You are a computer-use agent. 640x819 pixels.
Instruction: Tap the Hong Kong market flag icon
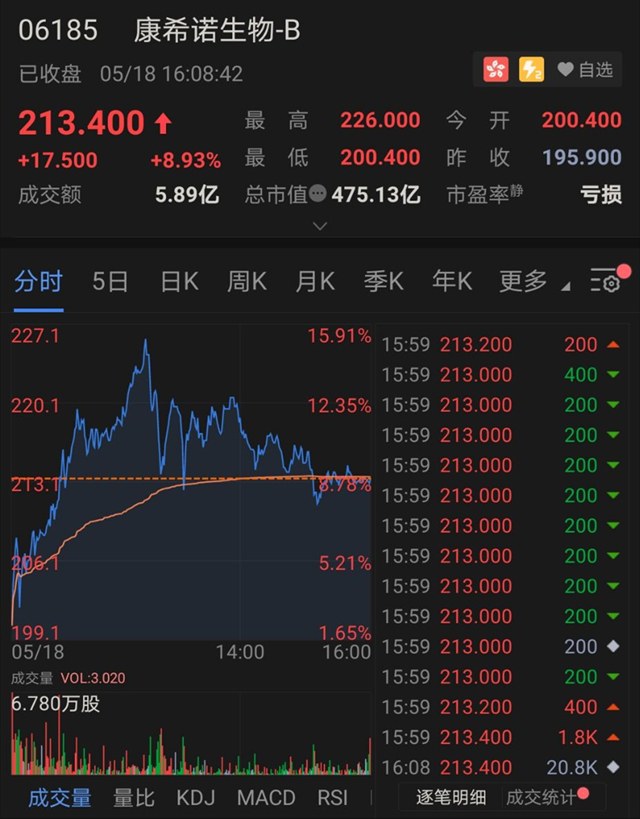coord(496,69)
